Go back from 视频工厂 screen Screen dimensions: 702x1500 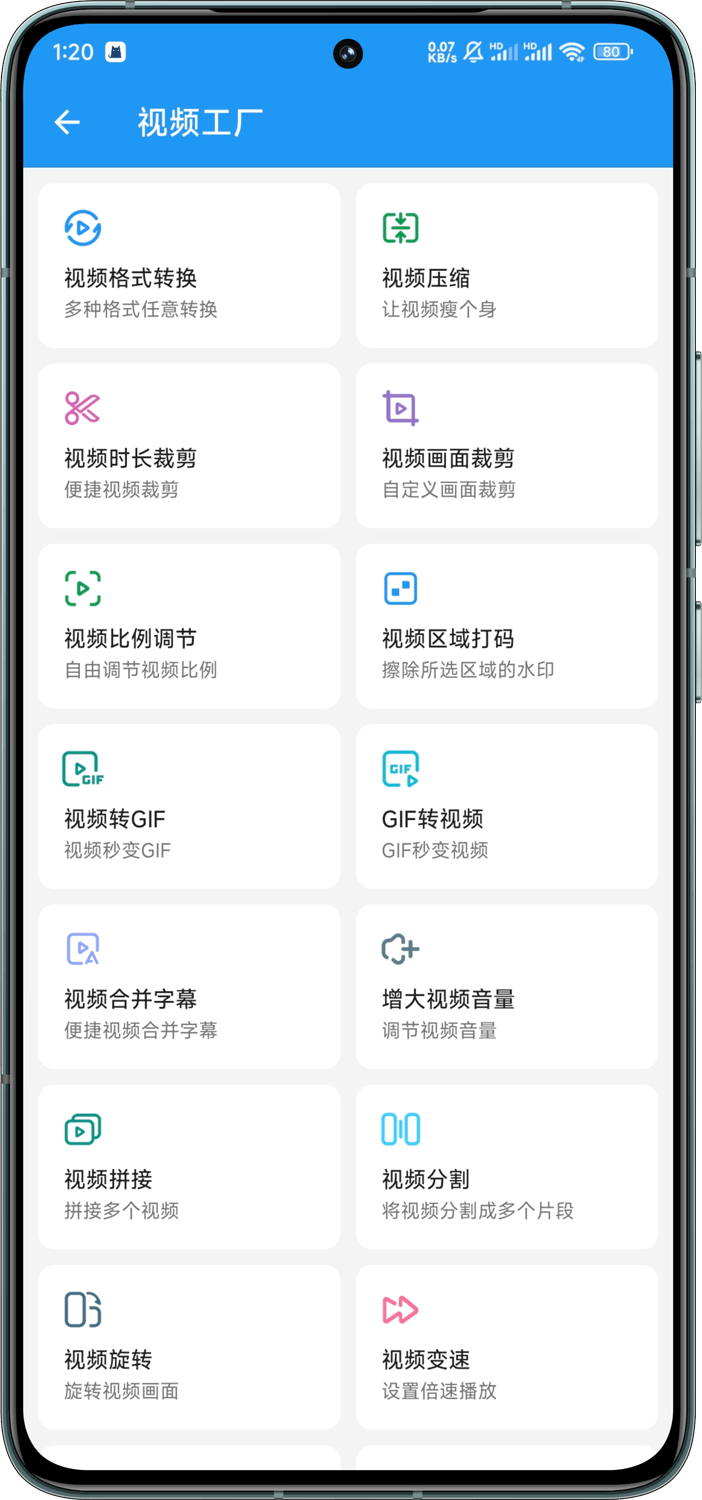(67, 122)
